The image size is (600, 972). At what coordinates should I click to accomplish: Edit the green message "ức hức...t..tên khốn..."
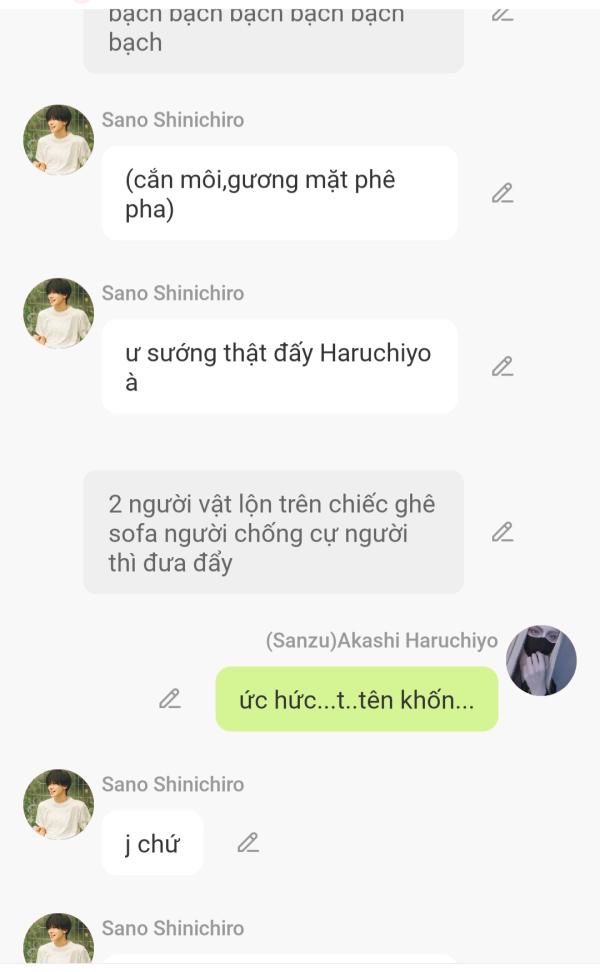pos(170,699)
